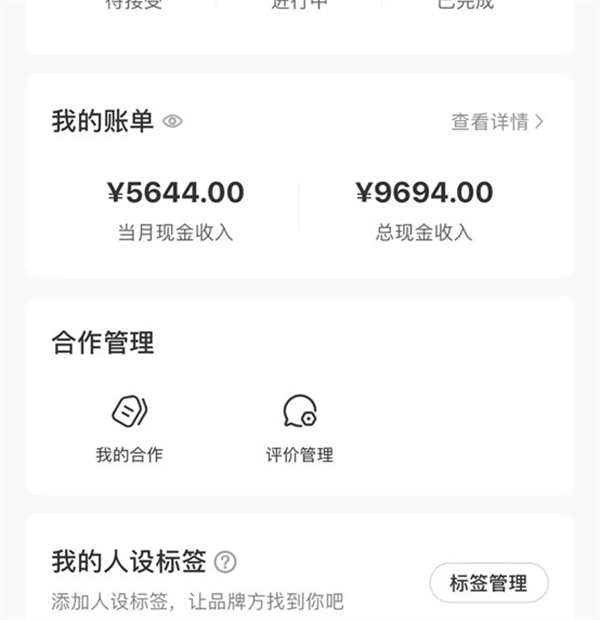Open 评价管理 review management
The width and height of the screenshot is (600, 620).
(x=299, y=428)
